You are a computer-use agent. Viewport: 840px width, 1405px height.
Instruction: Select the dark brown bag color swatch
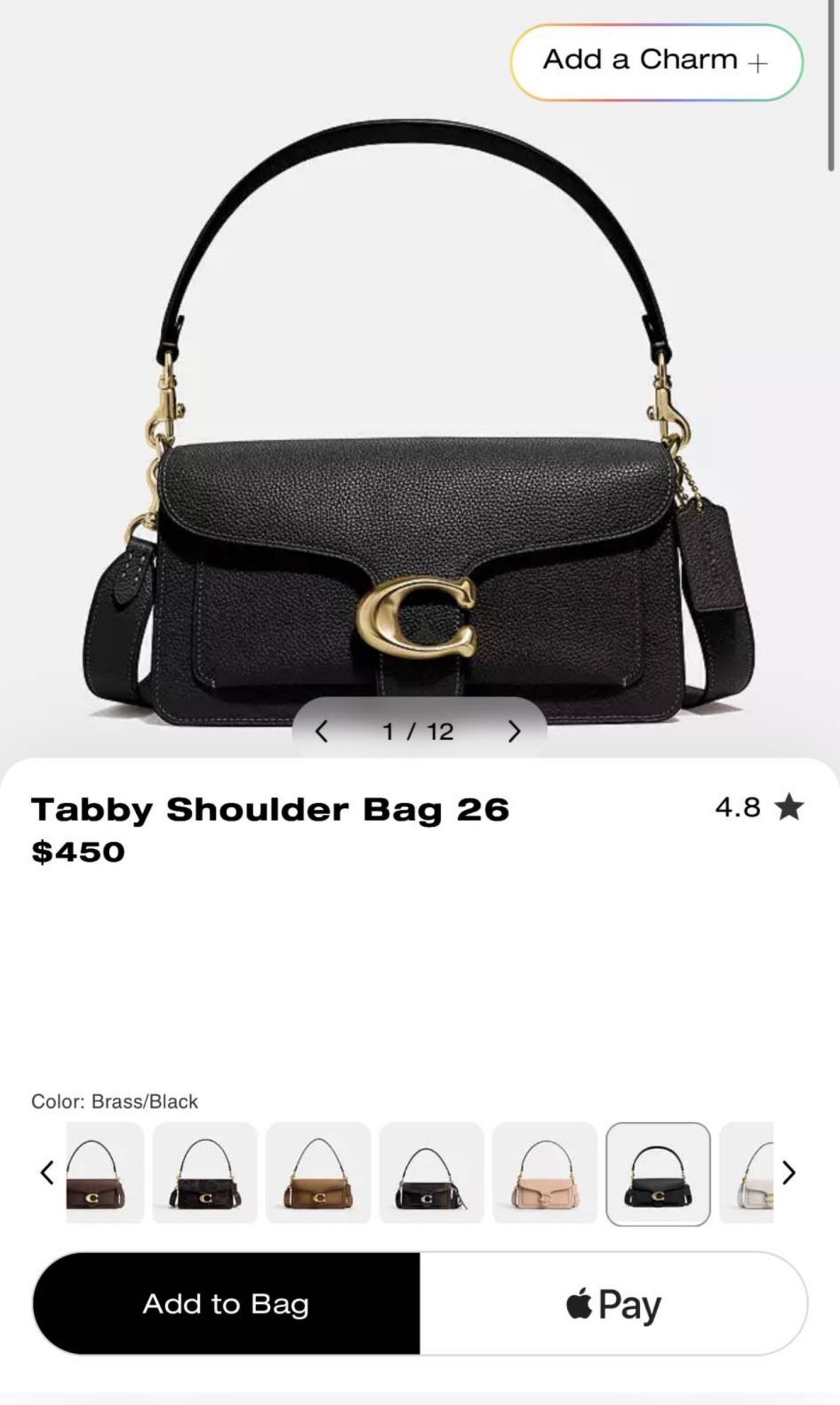coord(105,1173)
